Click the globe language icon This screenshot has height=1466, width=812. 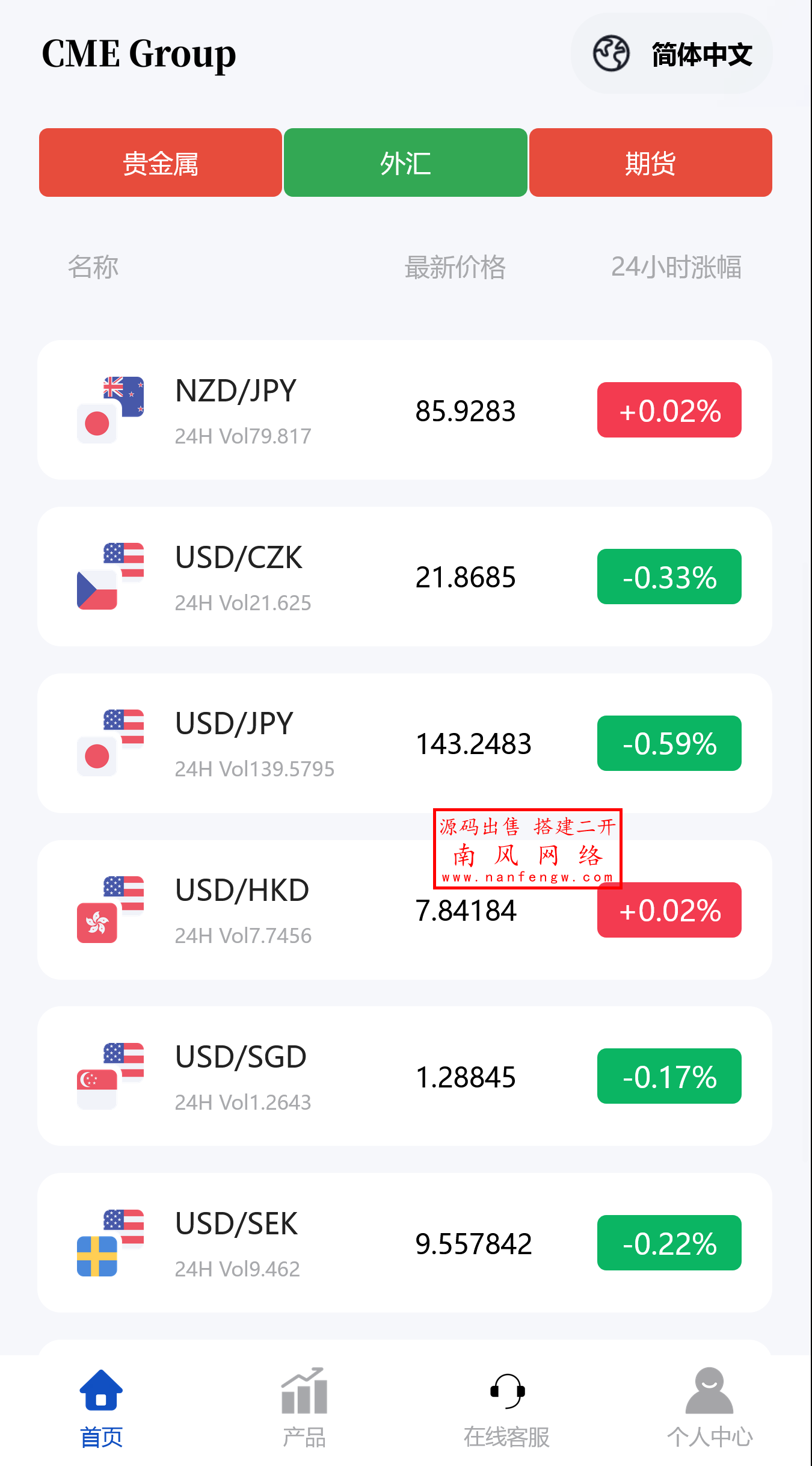tap(612, 54)
